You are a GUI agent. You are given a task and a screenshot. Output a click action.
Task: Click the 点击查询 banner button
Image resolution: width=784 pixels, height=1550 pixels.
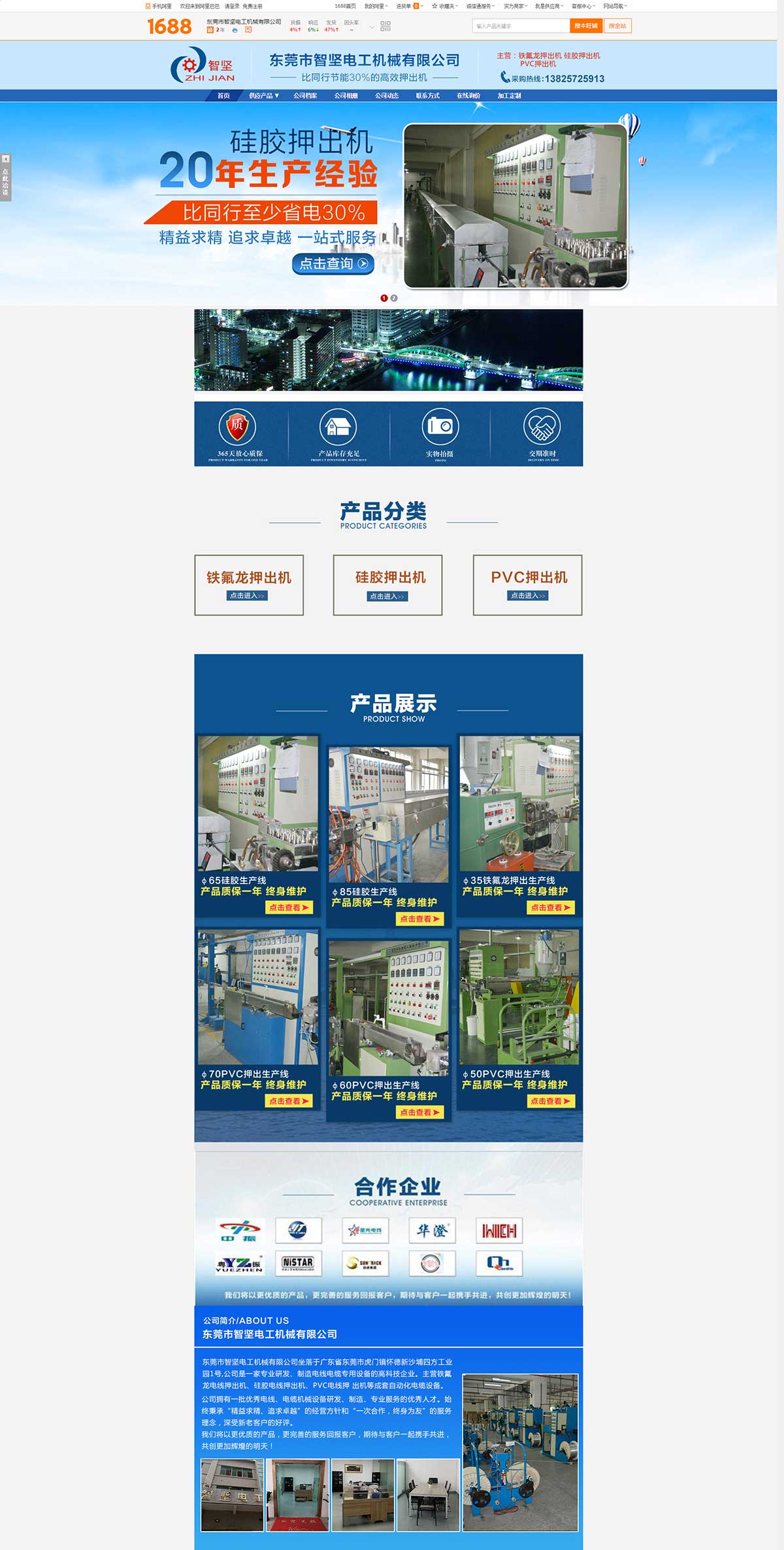click(x=333, y=263)
